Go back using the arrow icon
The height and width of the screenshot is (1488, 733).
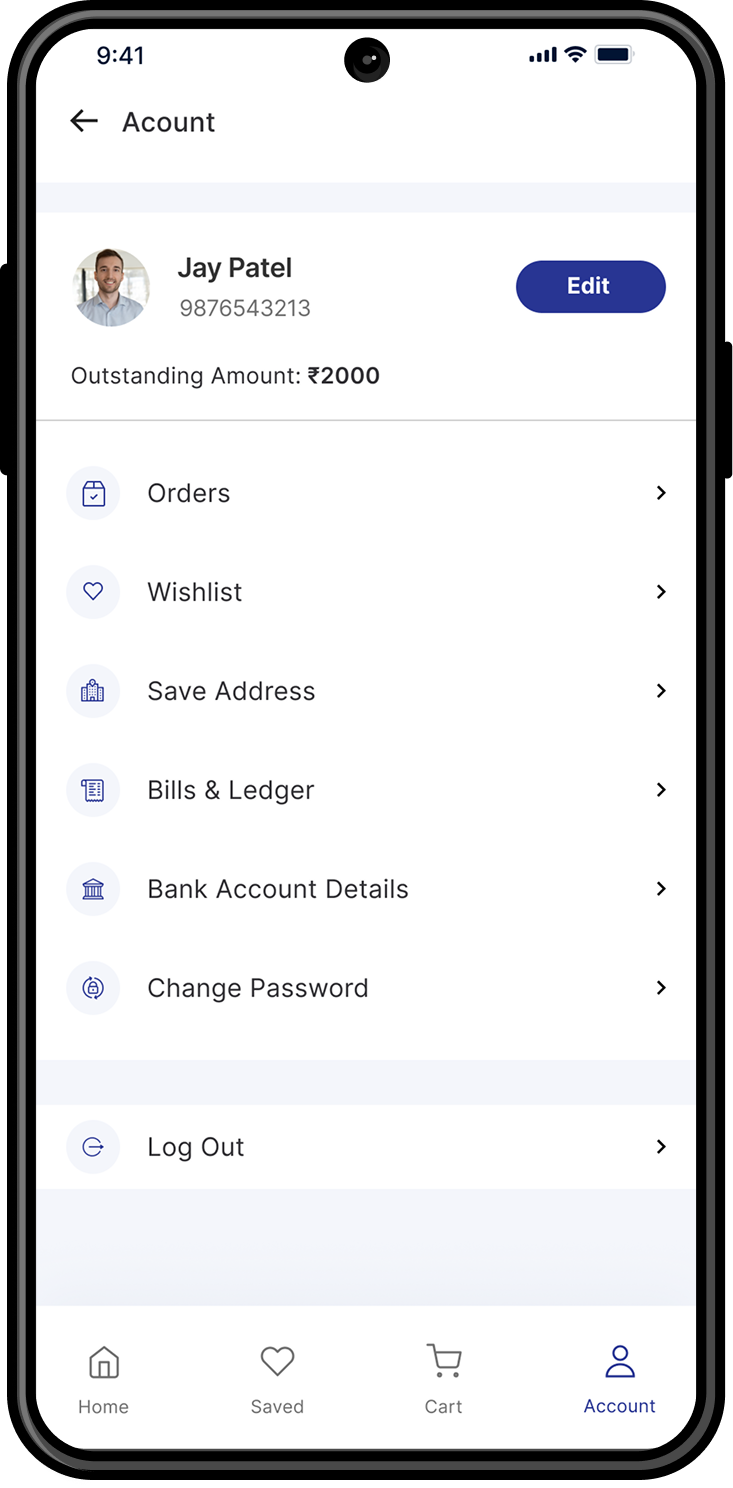pyautogui.click(x=84, y=122)
